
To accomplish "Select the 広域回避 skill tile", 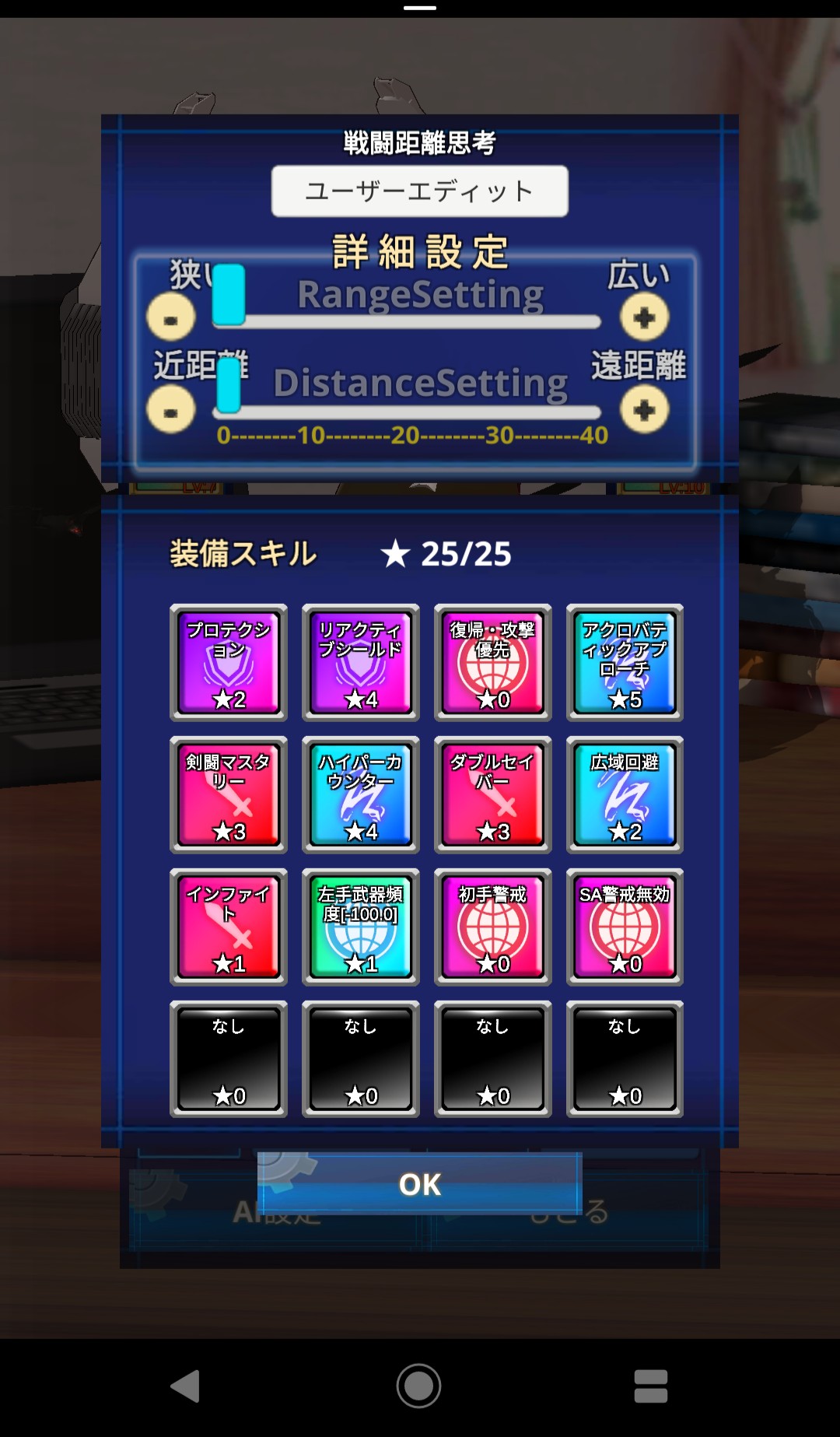I will click(x=625, y=795).
